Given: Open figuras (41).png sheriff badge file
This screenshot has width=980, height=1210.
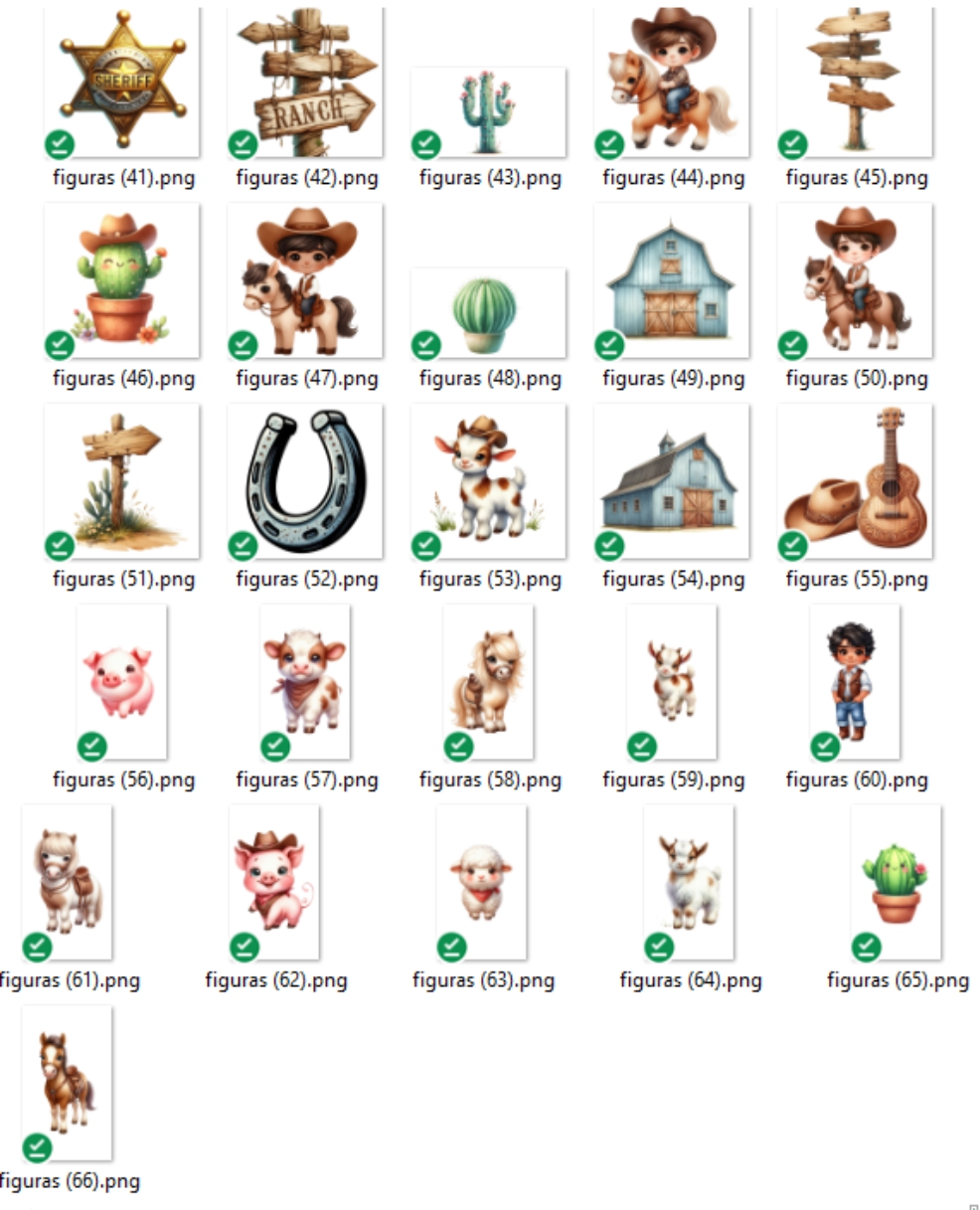Looking at the screenshot, I should point(122,82).
